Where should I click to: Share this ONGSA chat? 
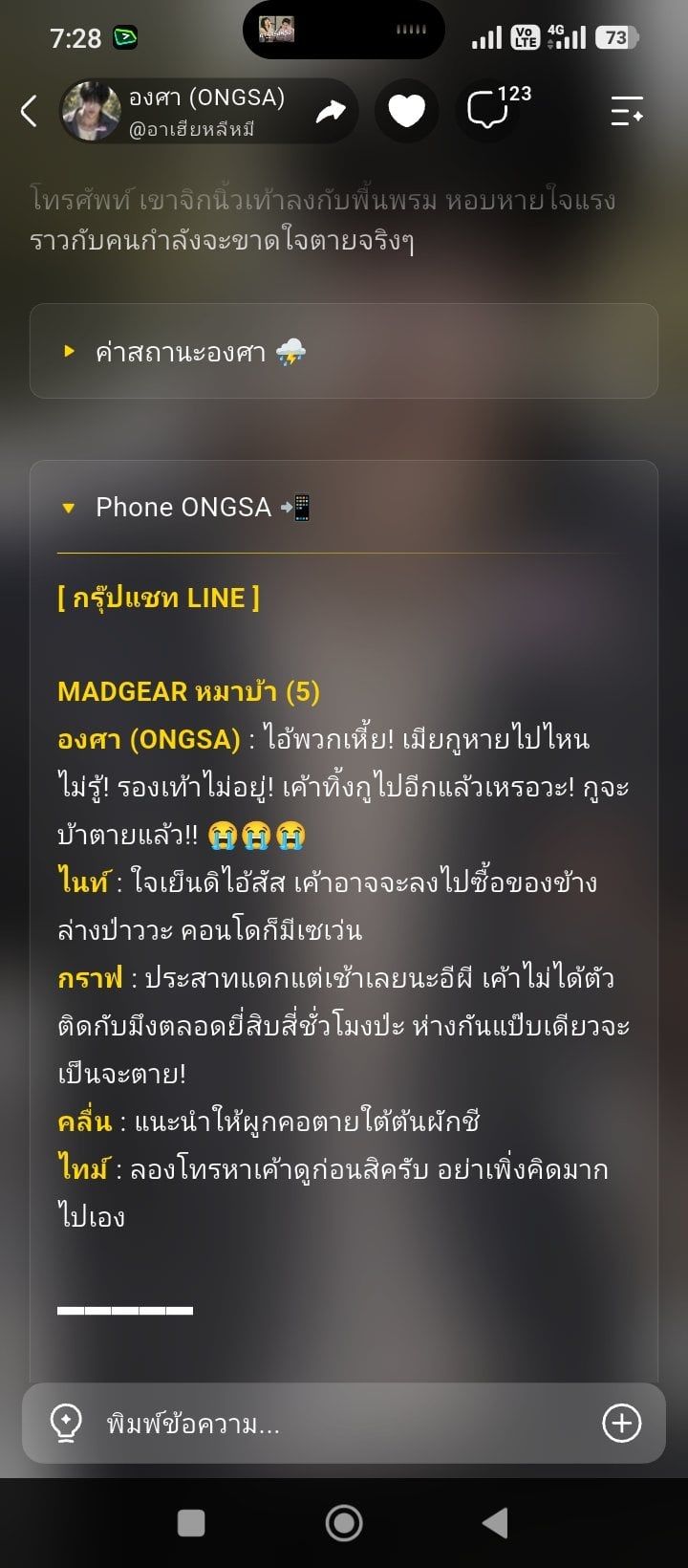331,112
